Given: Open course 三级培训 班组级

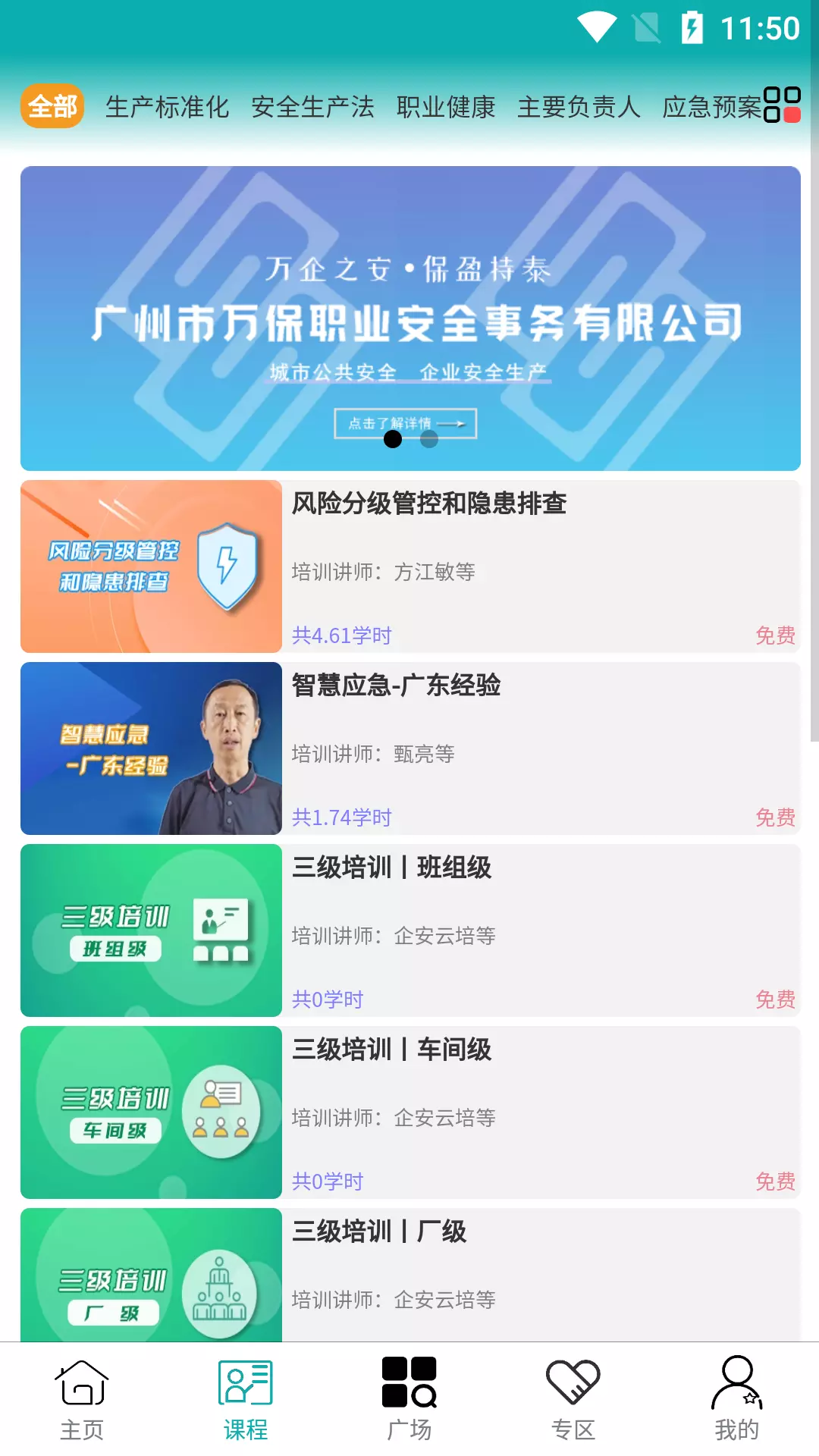Looking at the screenshot, I should click(x=410, y=930).
